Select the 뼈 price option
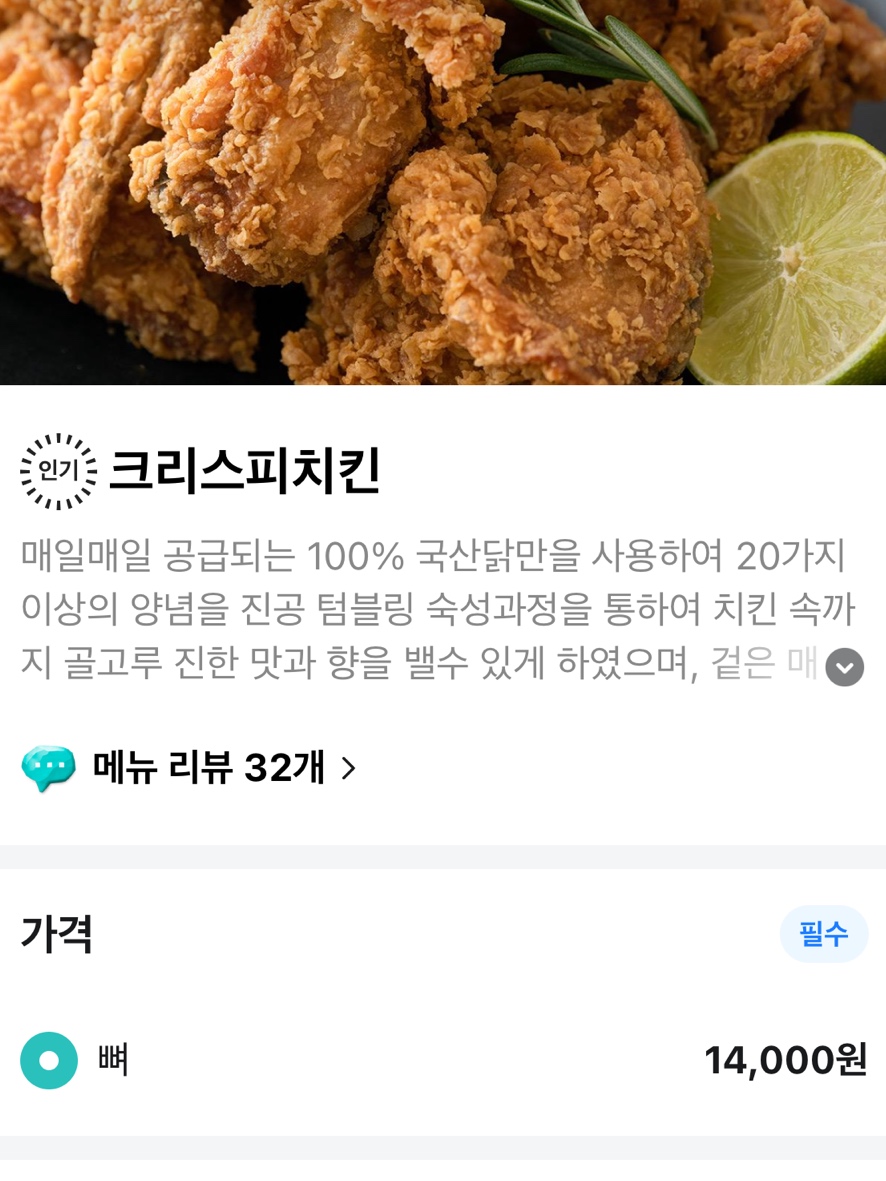Image resolution: width=886 pixels, height=1181 pixels. [49, 1060]
